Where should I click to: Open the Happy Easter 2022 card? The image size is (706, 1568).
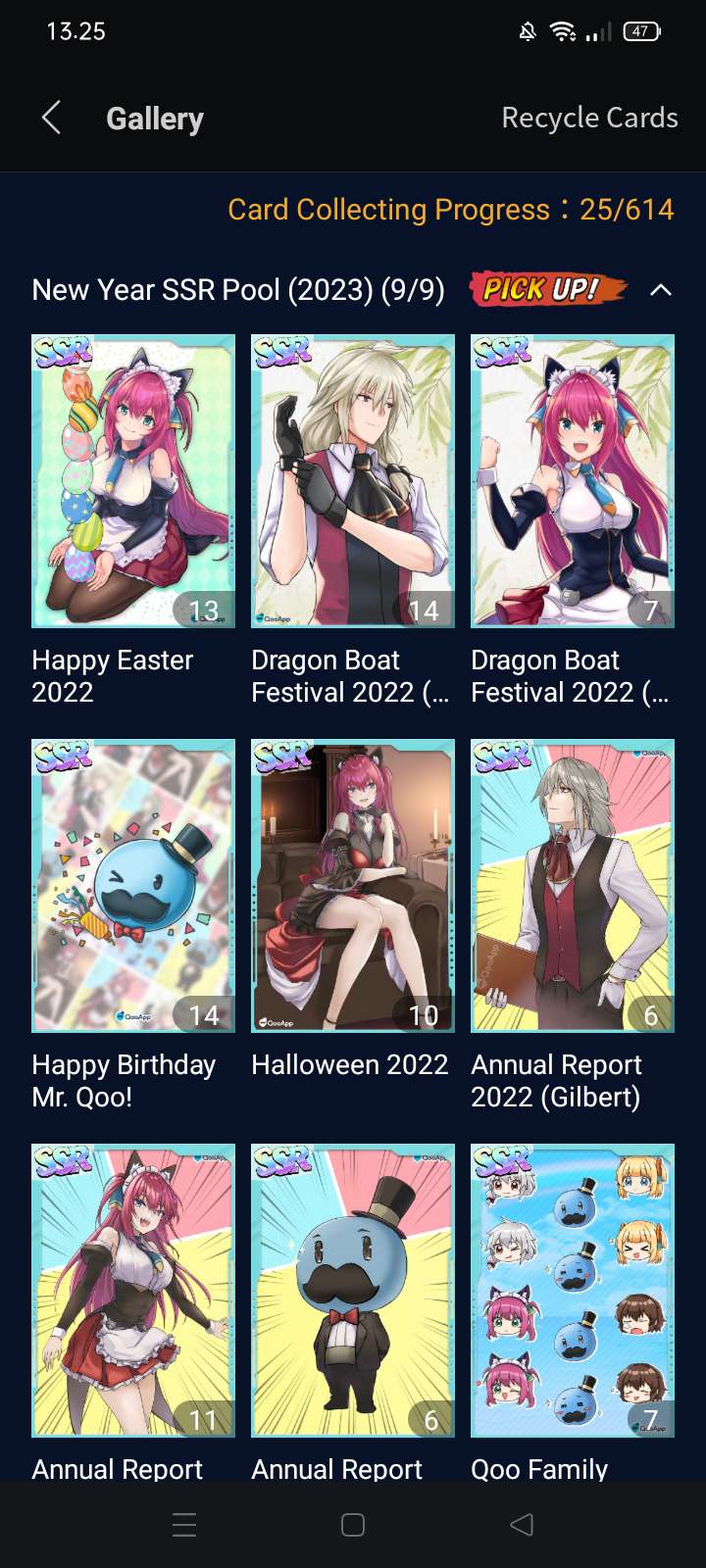[133, 481]
